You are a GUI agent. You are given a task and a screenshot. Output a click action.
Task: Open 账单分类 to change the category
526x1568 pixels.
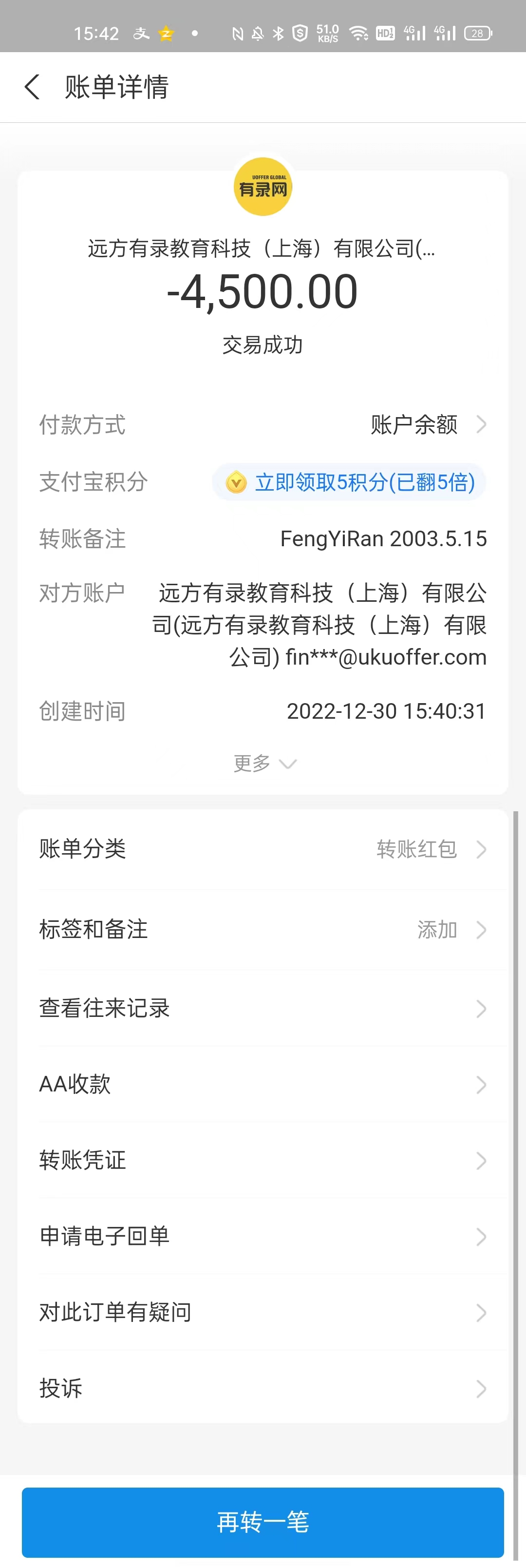click(263, 849)
